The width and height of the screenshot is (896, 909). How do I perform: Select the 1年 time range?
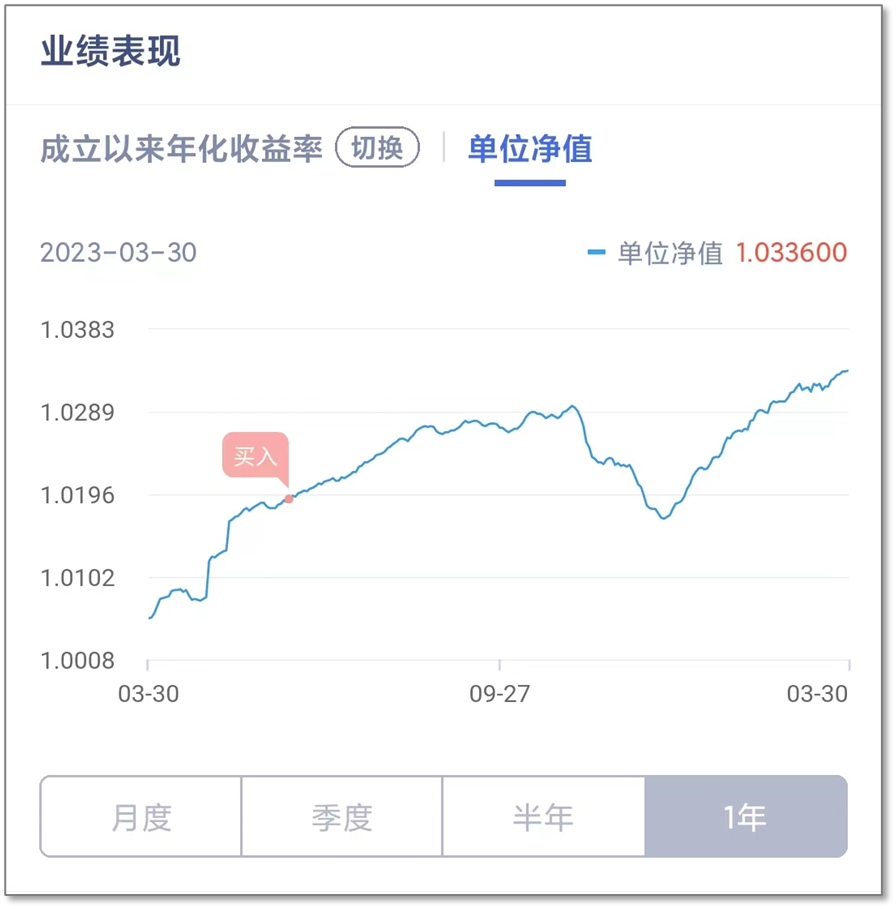pyautogui.click(x=746, y=817)
